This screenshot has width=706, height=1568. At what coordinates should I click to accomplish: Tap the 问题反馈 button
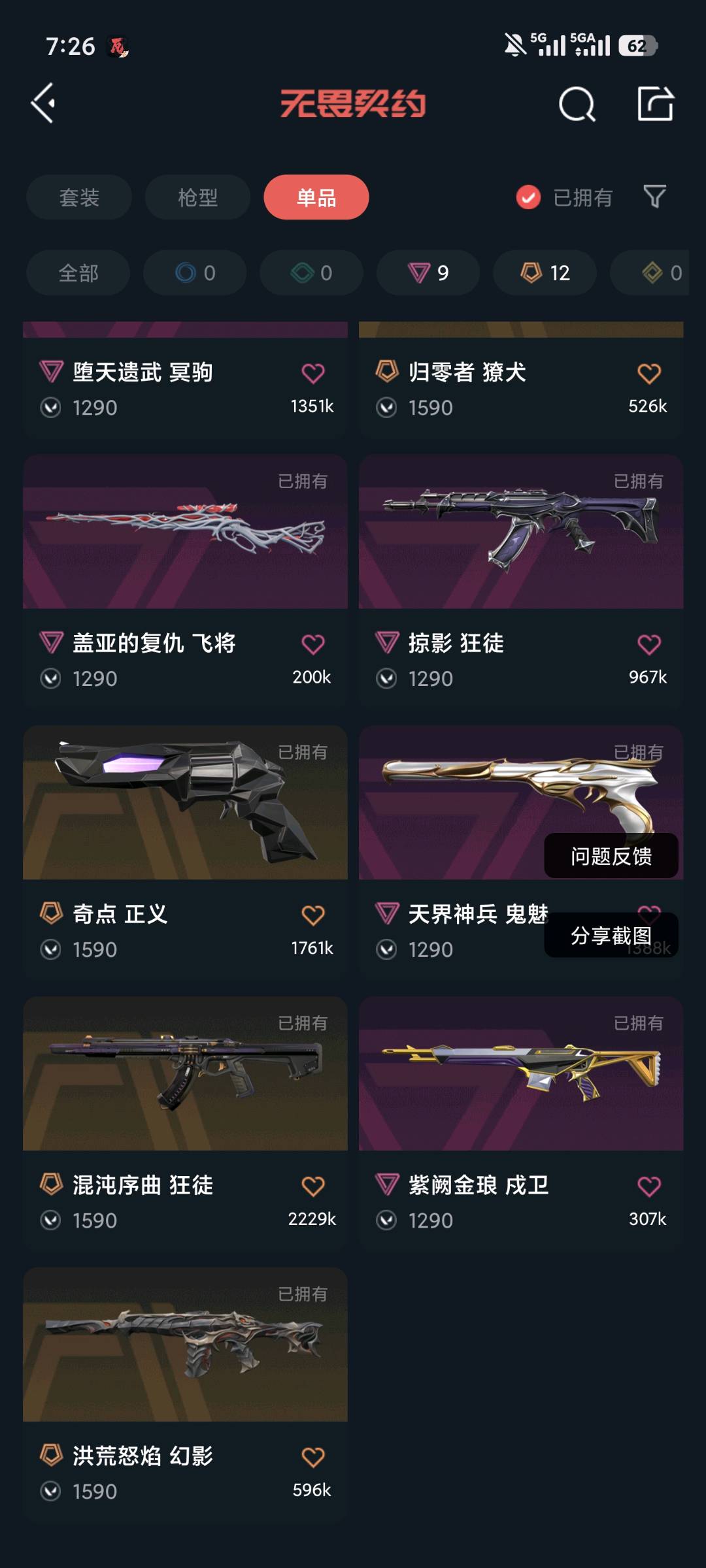(x=611, y=856)
